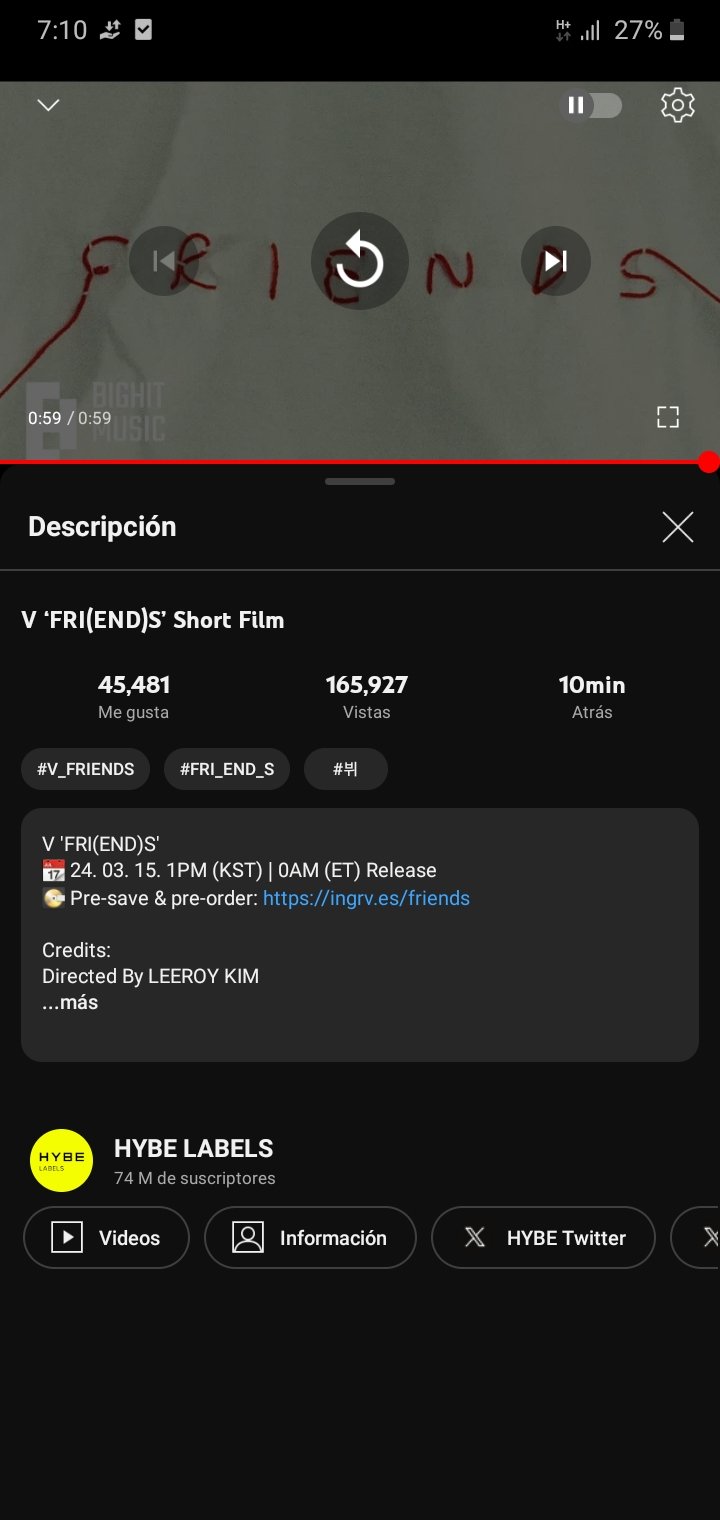Viewport: 720px width, 1520px height.
Task: Visit HYBE Twitter link
Action: (x=543, y=1238)
